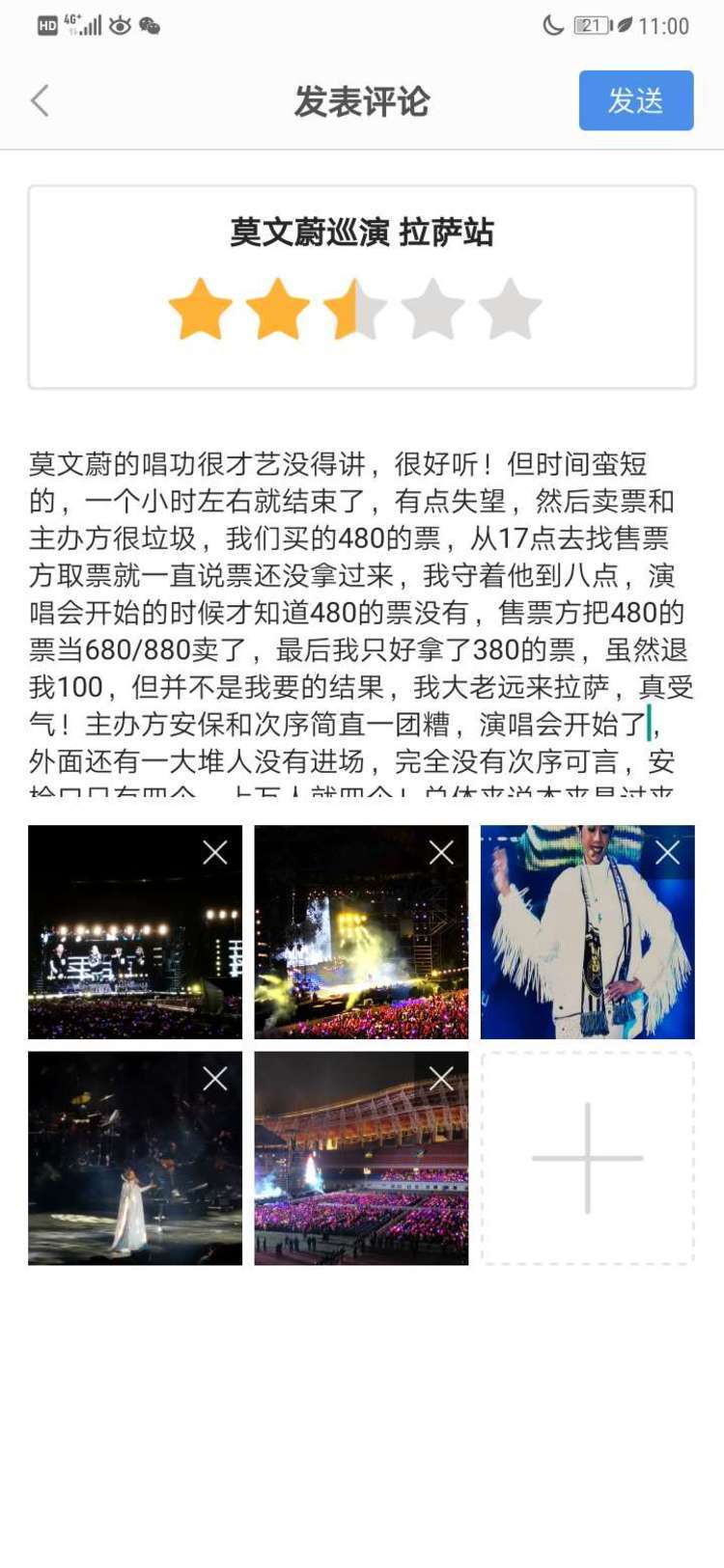Tap the review text field to edit

(x=361, y=618)
